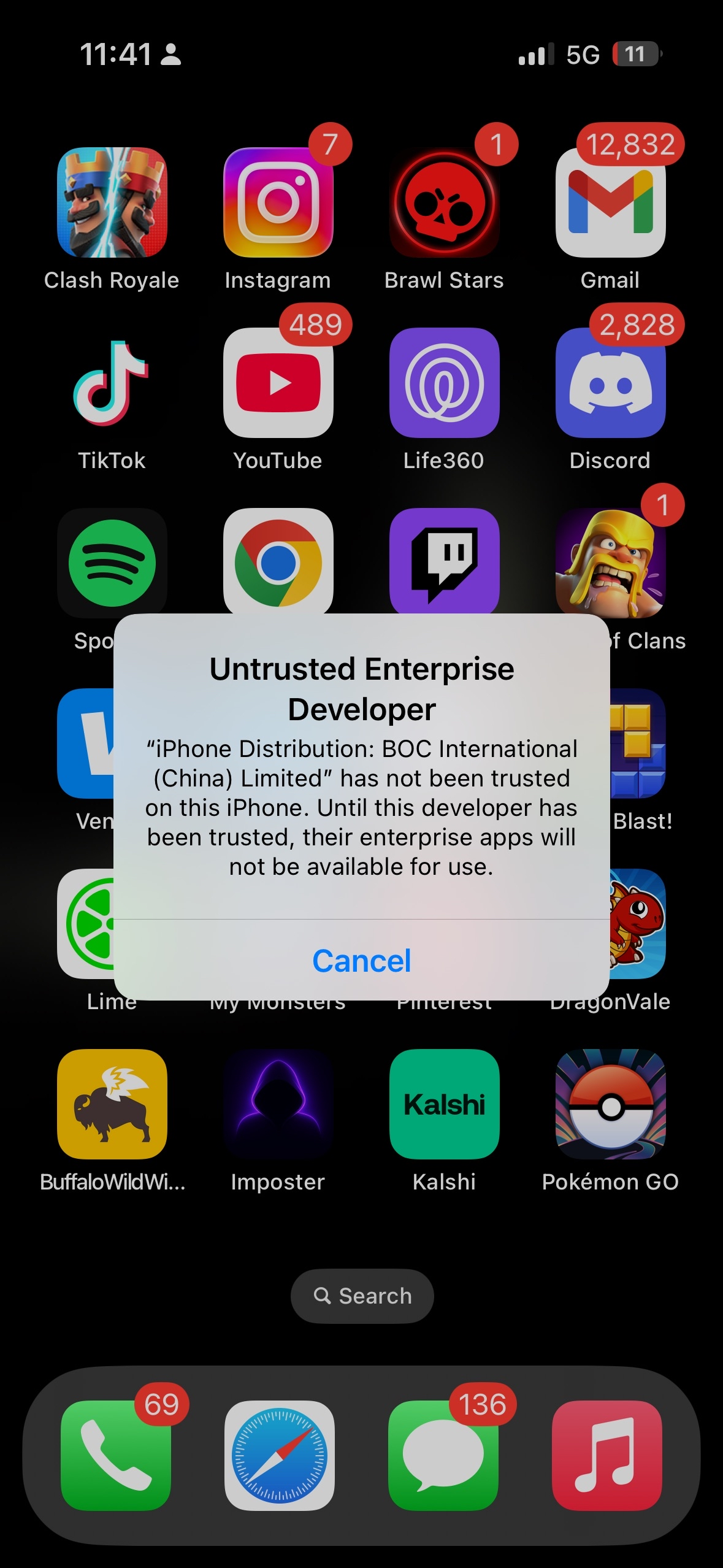Open BuffaloWildWings app
The height and width of the screenshot is (1568, 723).
coord(112,1104)
